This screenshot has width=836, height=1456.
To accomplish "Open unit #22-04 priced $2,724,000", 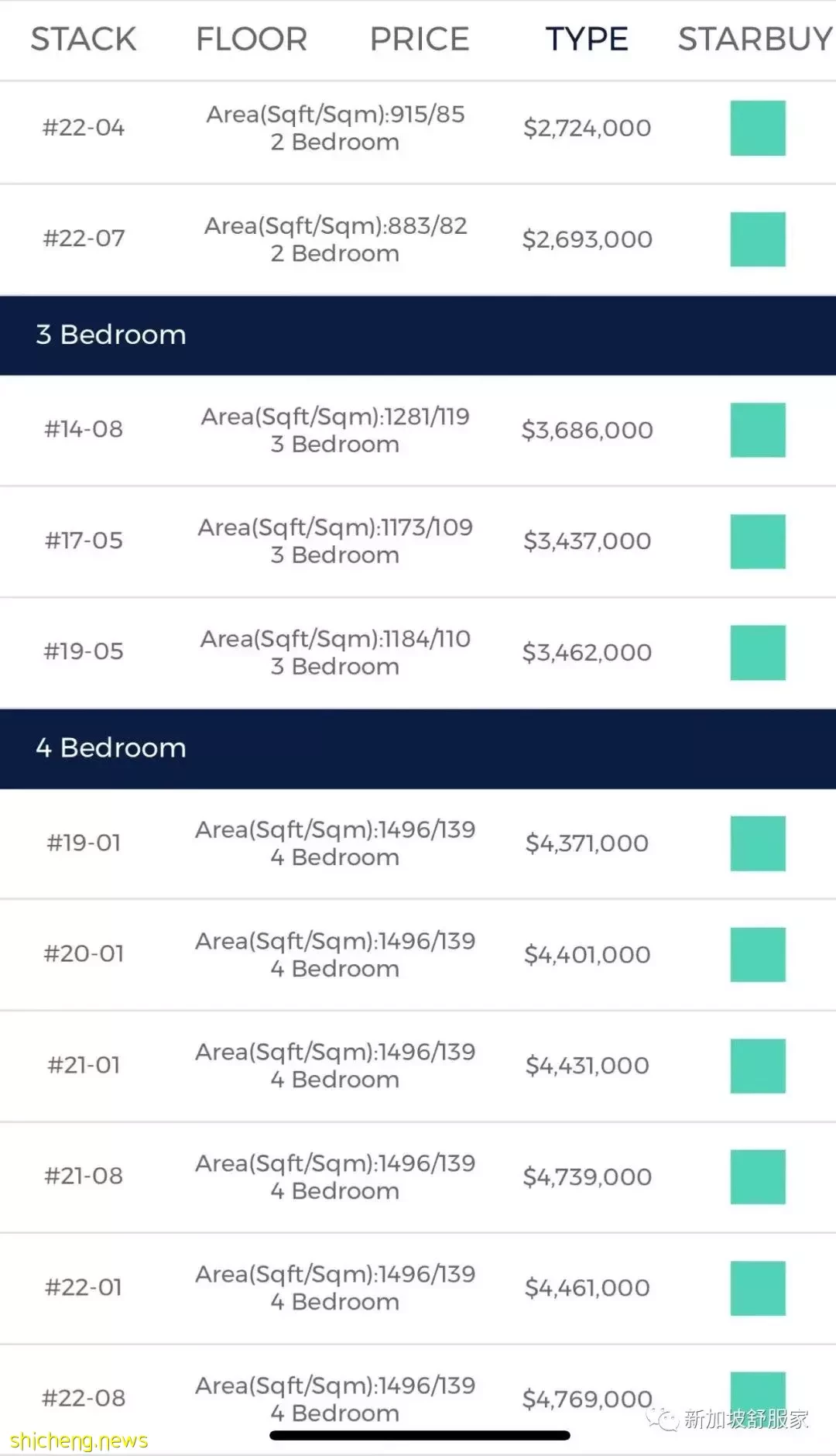I will (x=418, y=129).
